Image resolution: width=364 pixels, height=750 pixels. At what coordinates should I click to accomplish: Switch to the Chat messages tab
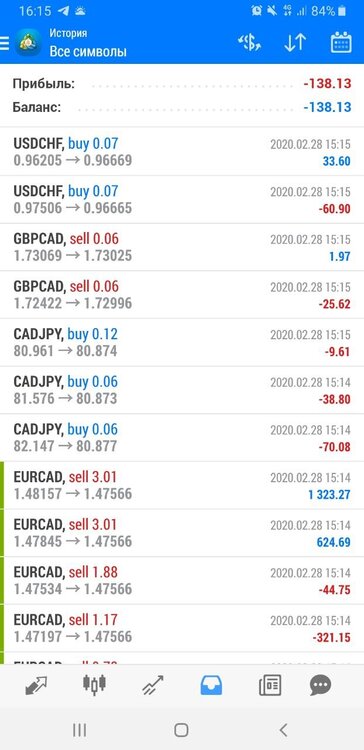coord(320,685)
